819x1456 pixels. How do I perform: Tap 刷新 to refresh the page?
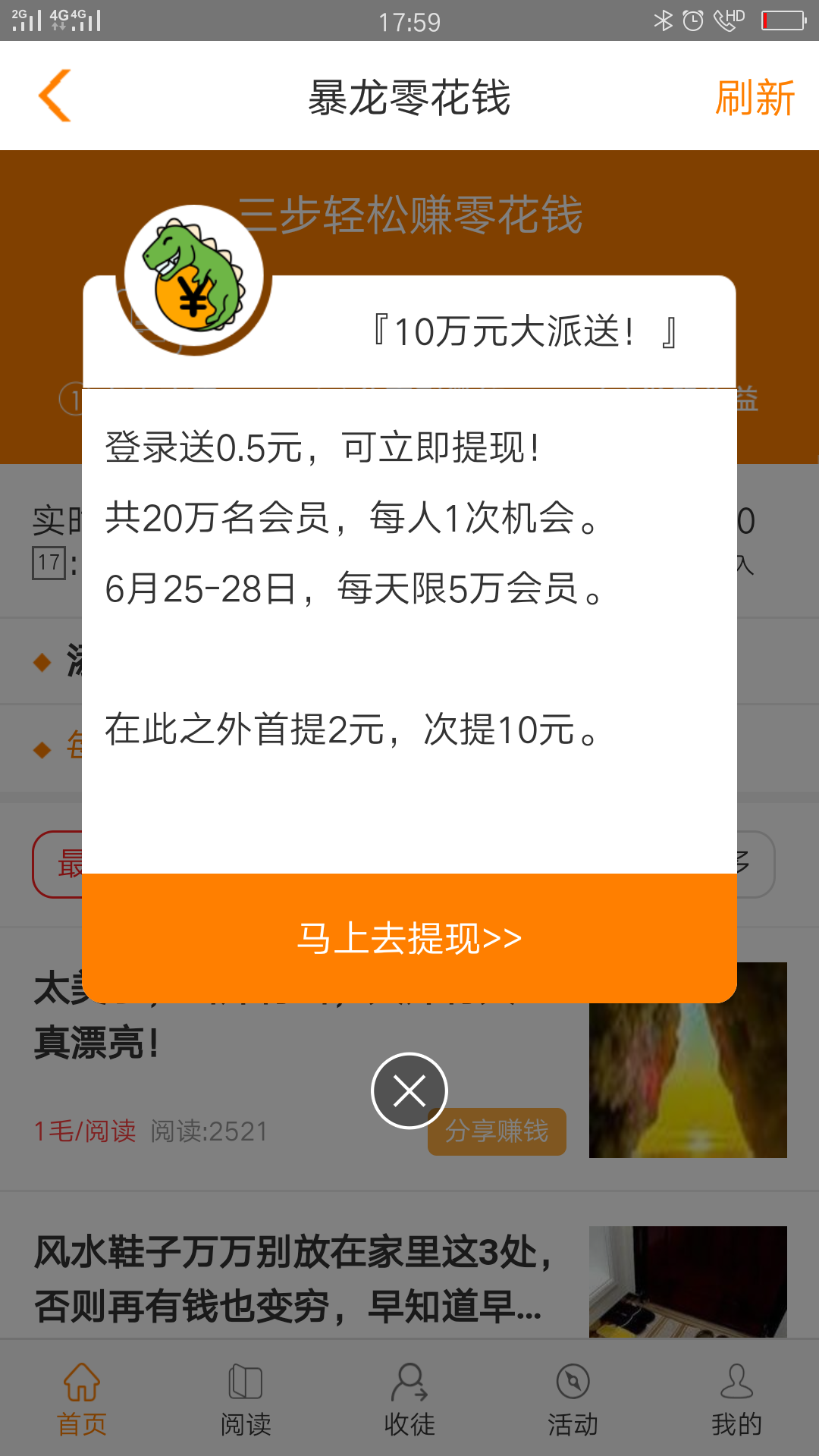pos(755,98)
